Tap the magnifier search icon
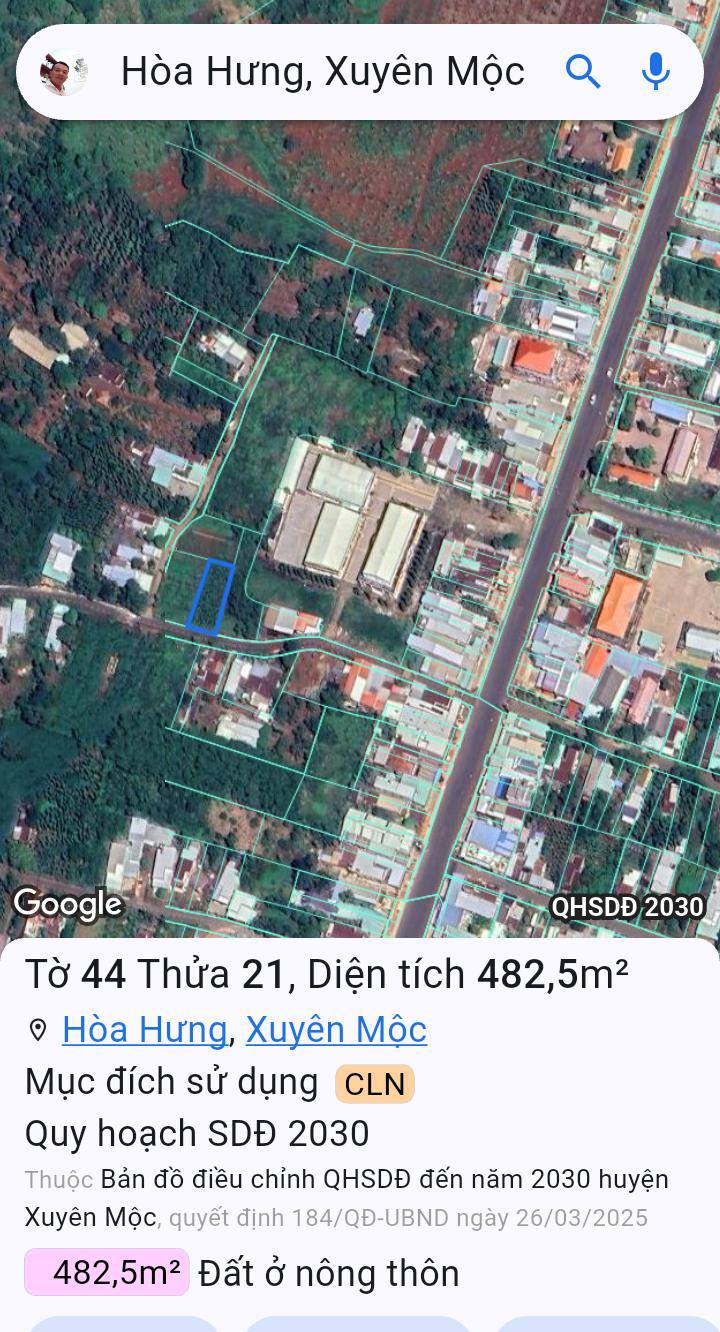This screenshot has height=1332, width=720. point(583,72)
